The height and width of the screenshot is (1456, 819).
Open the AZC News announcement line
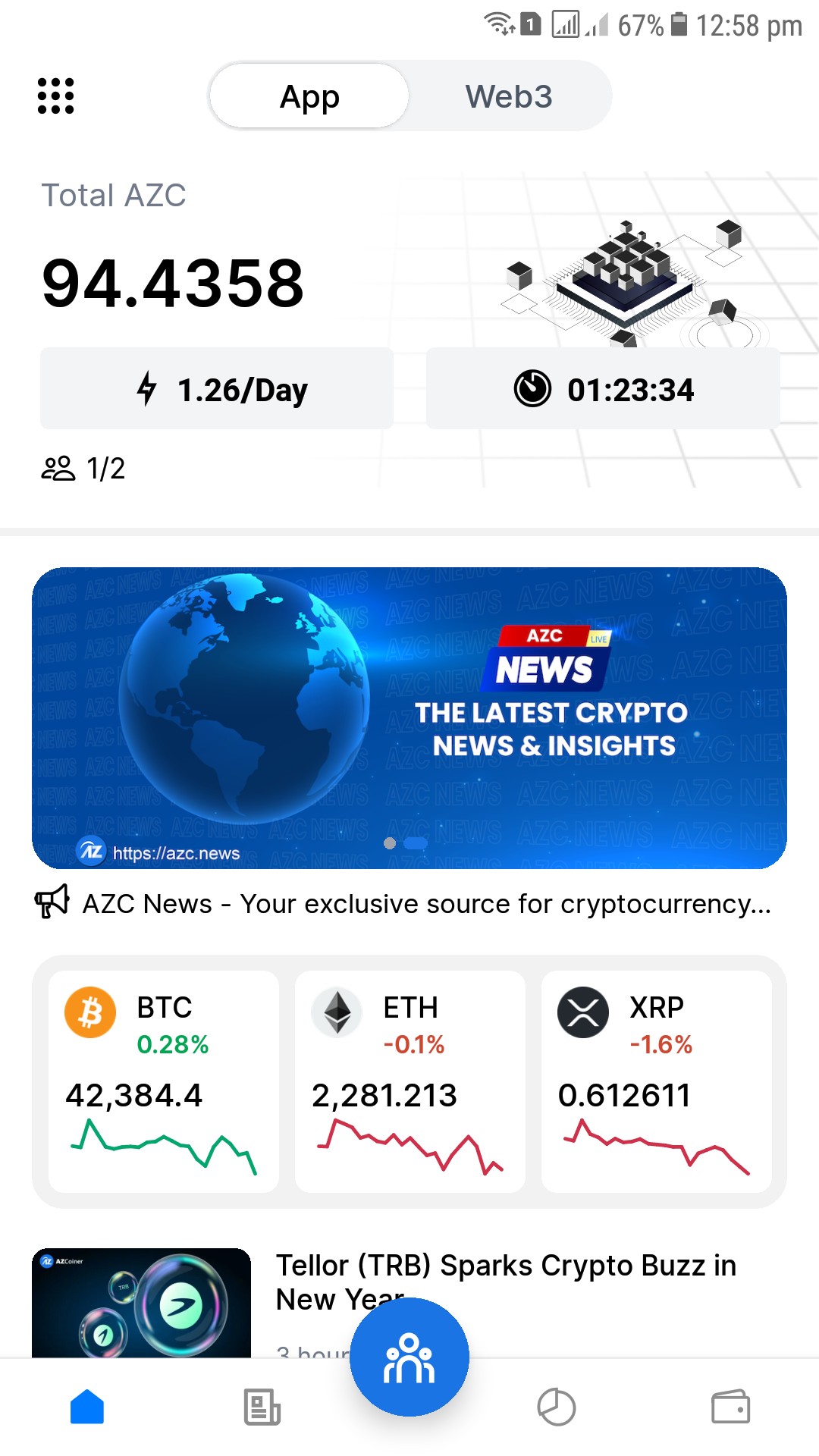tap(409, 904)
